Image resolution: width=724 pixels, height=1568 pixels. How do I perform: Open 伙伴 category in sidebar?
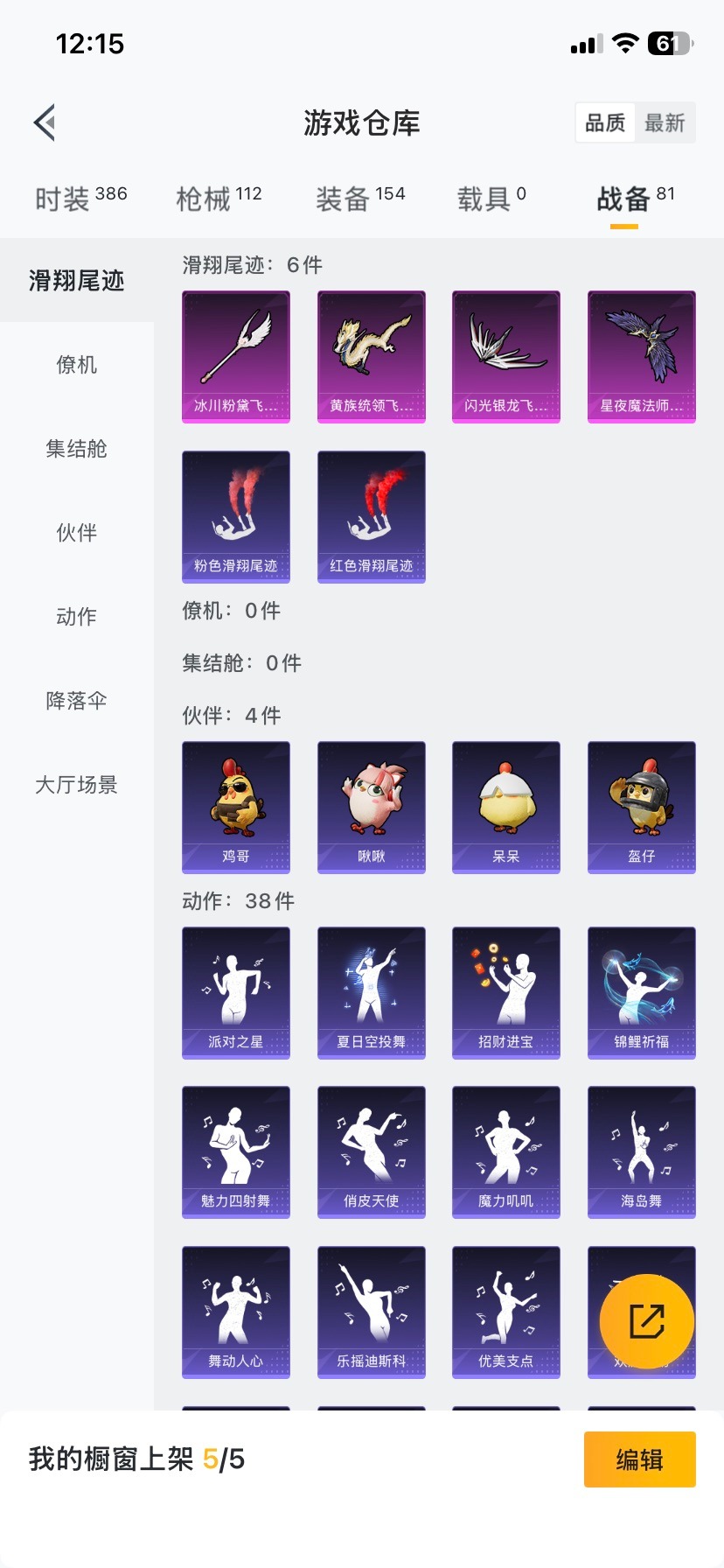coord(76,533)
